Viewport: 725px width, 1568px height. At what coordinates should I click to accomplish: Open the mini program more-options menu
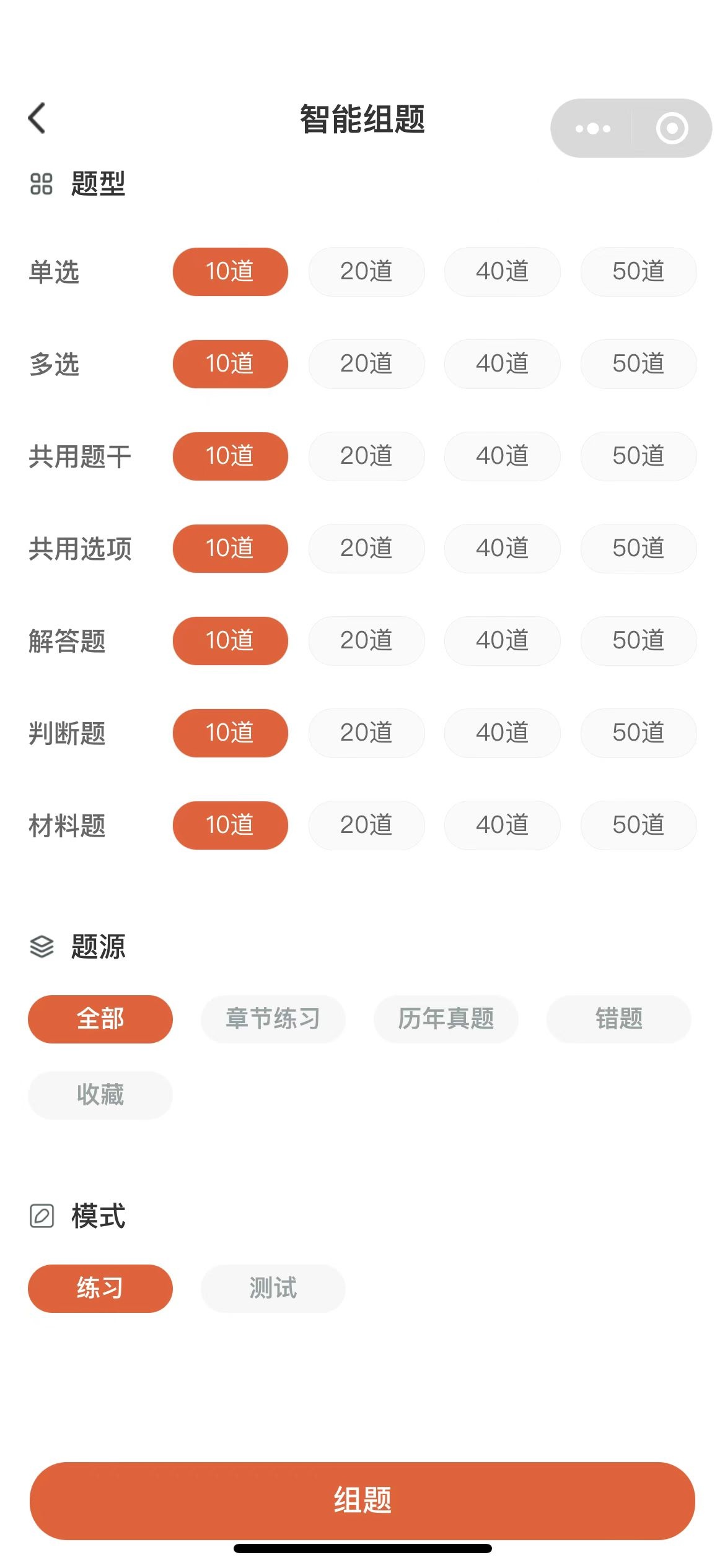(592, 128)
